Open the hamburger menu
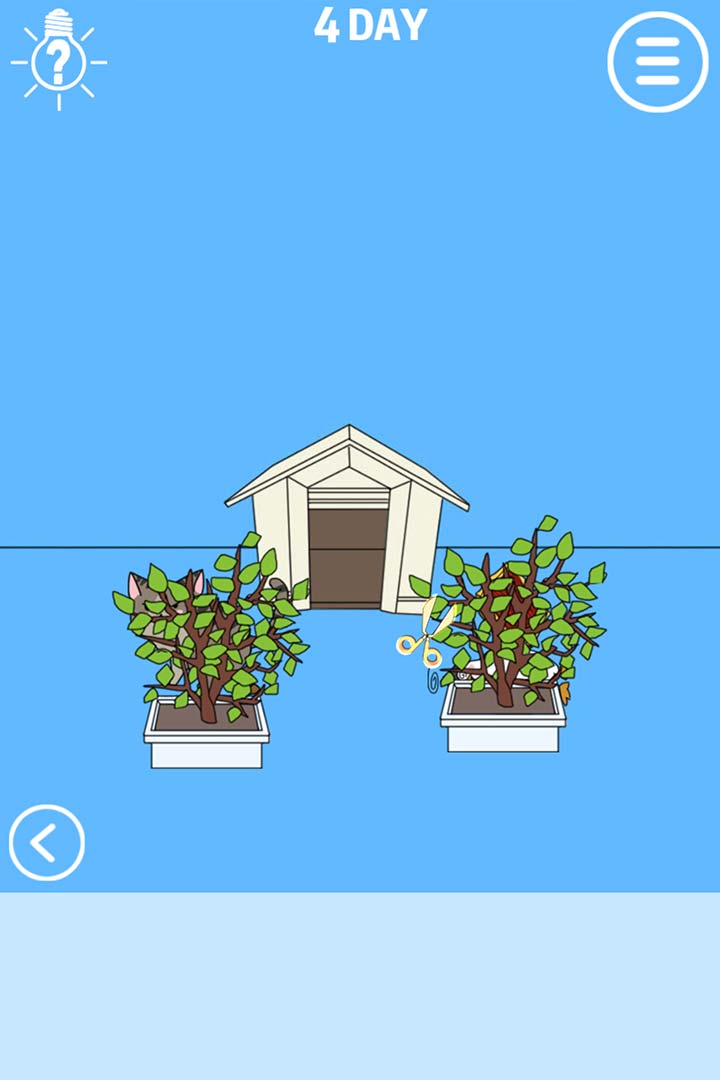720x1080 pixels. pos(657,62)
